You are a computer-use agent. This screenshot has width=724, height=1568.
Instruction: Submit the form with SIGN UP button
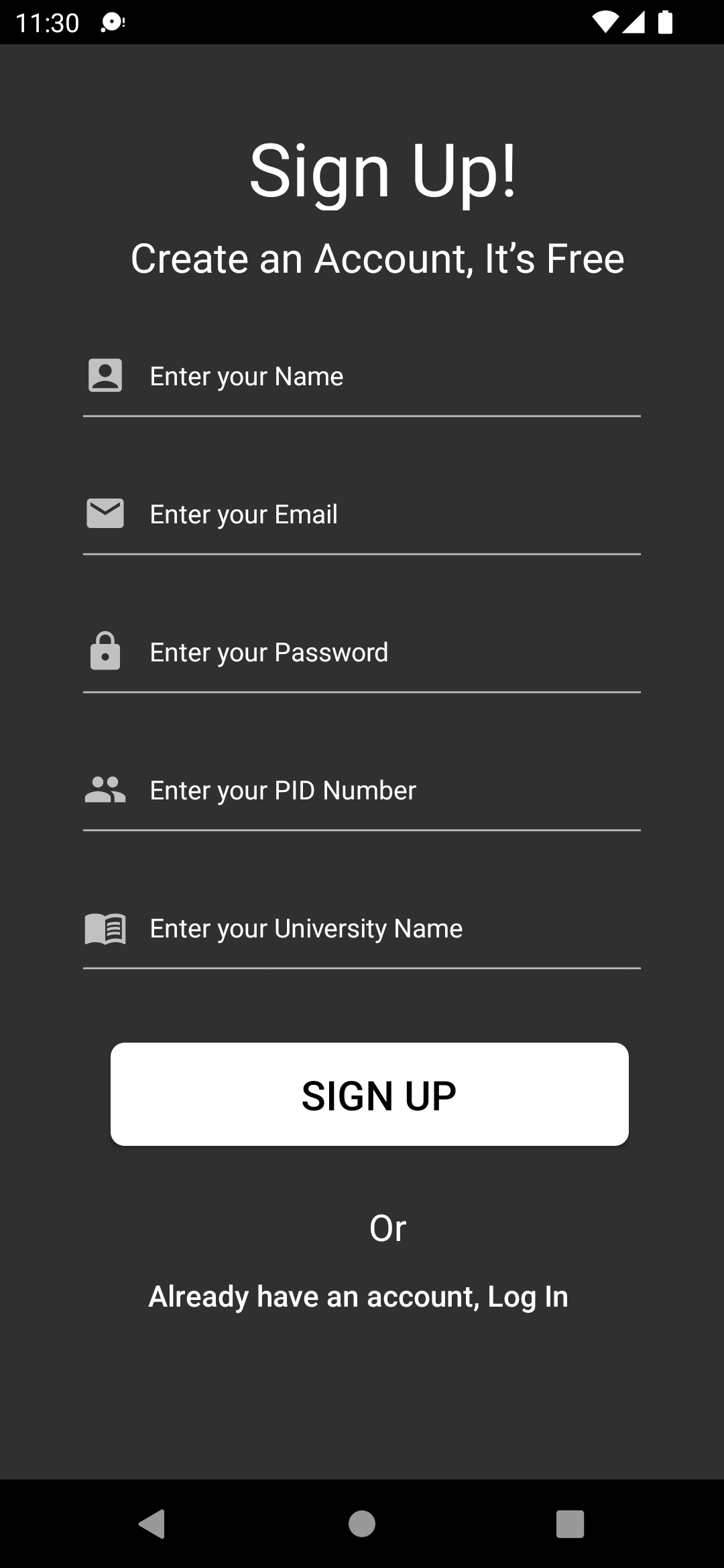click(369, 1094)
